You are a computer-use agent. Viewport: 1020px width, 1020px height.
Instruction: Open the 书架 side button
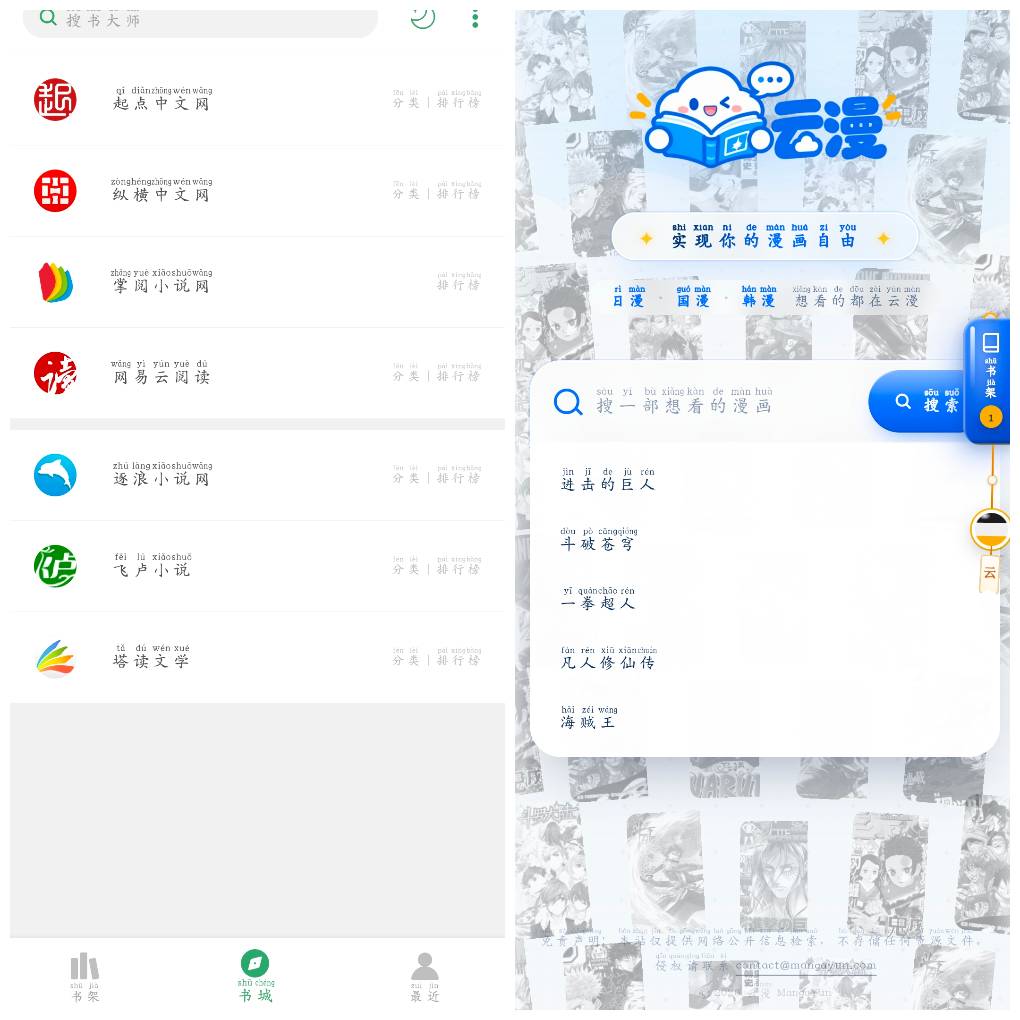pos(990,380)
